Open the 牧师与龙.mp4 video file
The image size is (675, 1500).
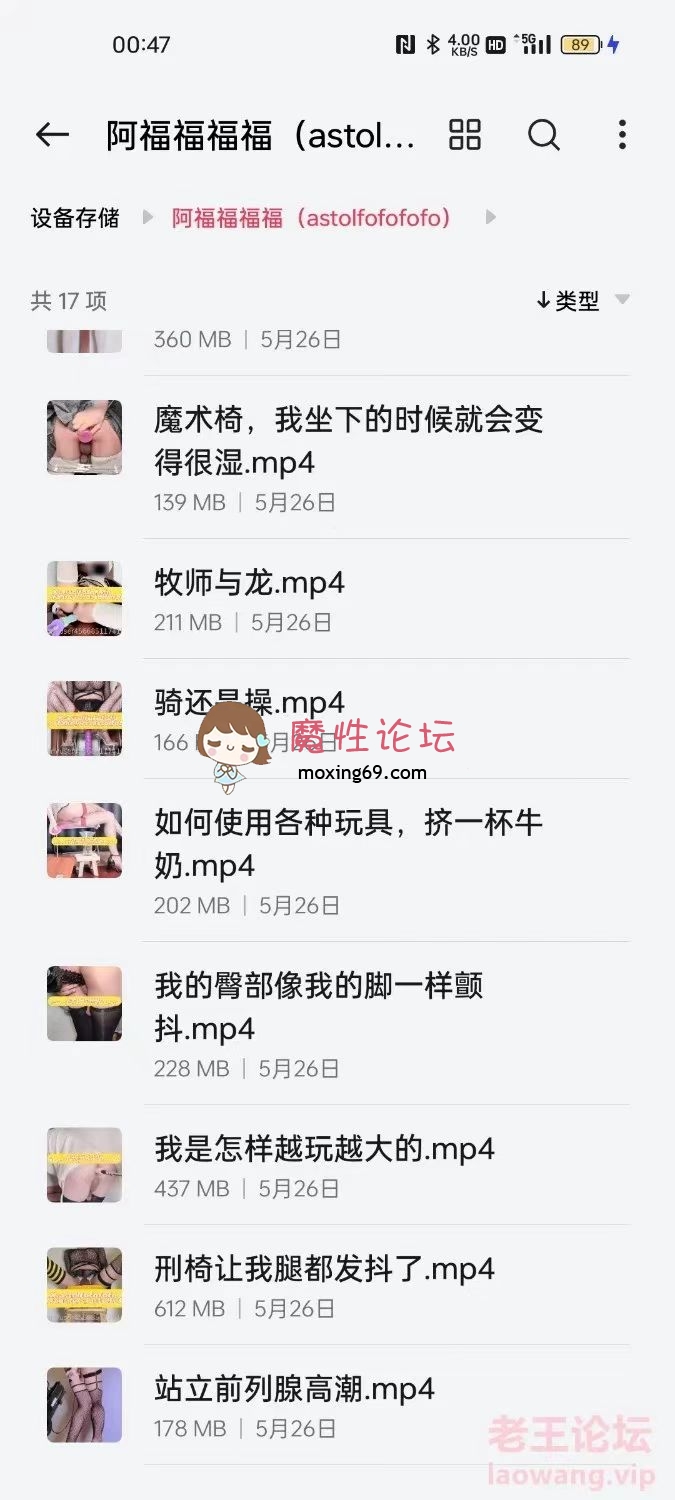250,583
